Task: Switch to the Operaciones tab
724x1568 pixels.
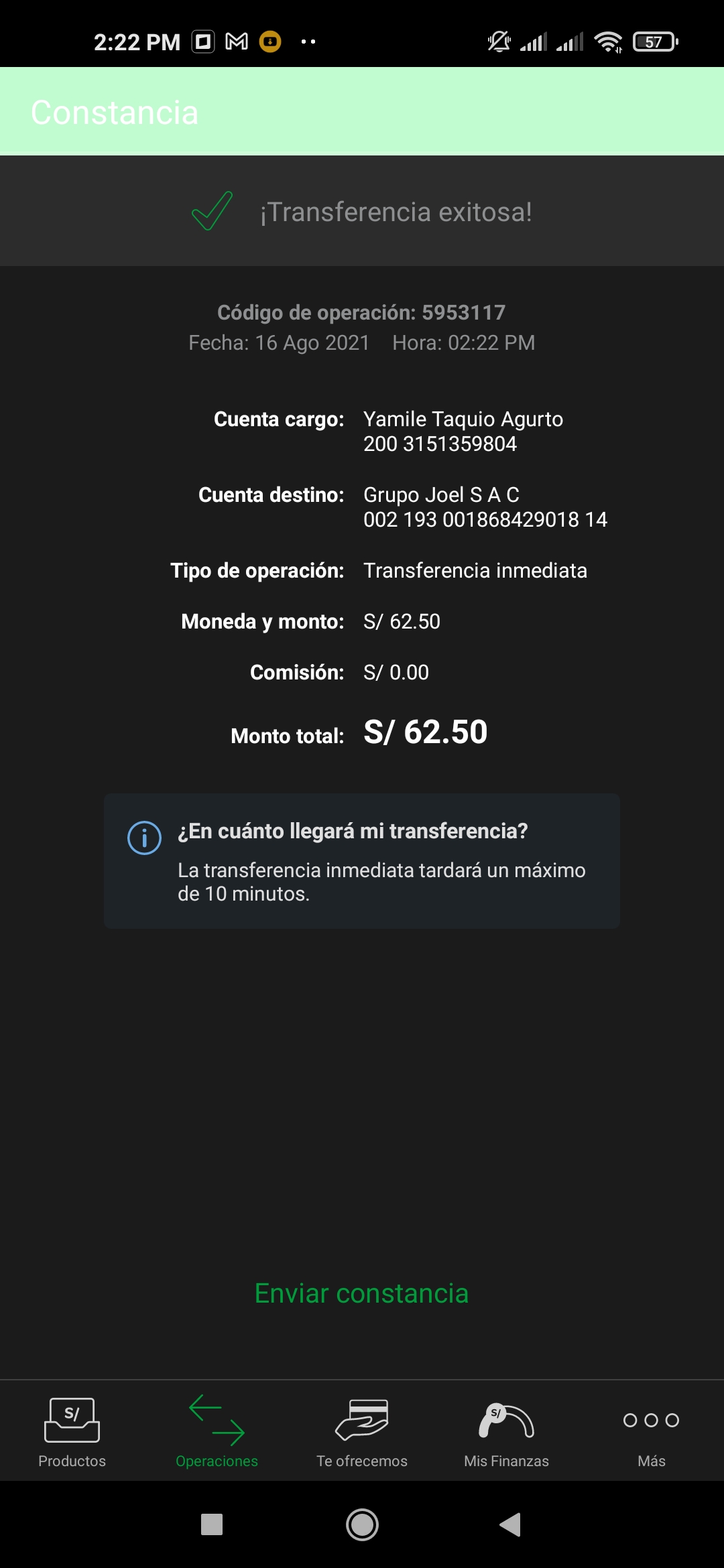Action: [217, 1431]
